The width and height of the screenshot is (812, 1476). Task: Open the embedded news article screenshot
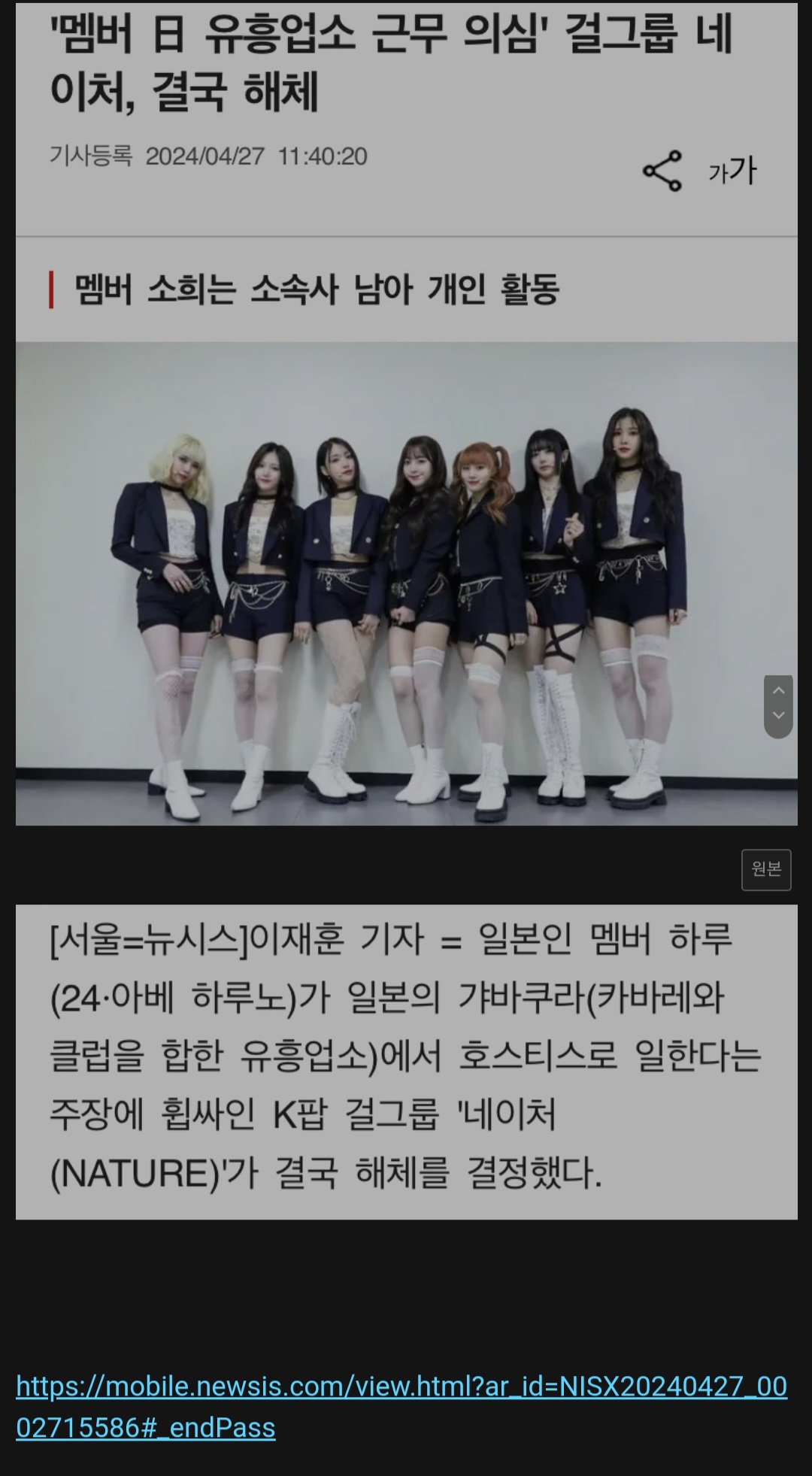pos(406,583)
